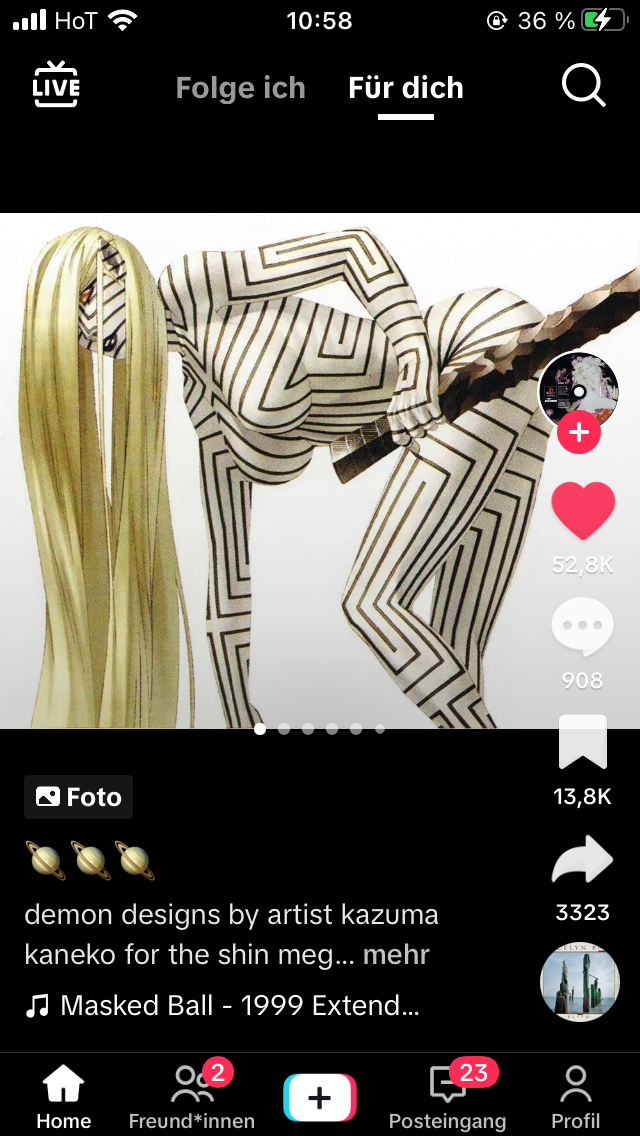Open the Posteingang inbox tab
The width and height of the screenshot is (640, 1136).
448,1097
